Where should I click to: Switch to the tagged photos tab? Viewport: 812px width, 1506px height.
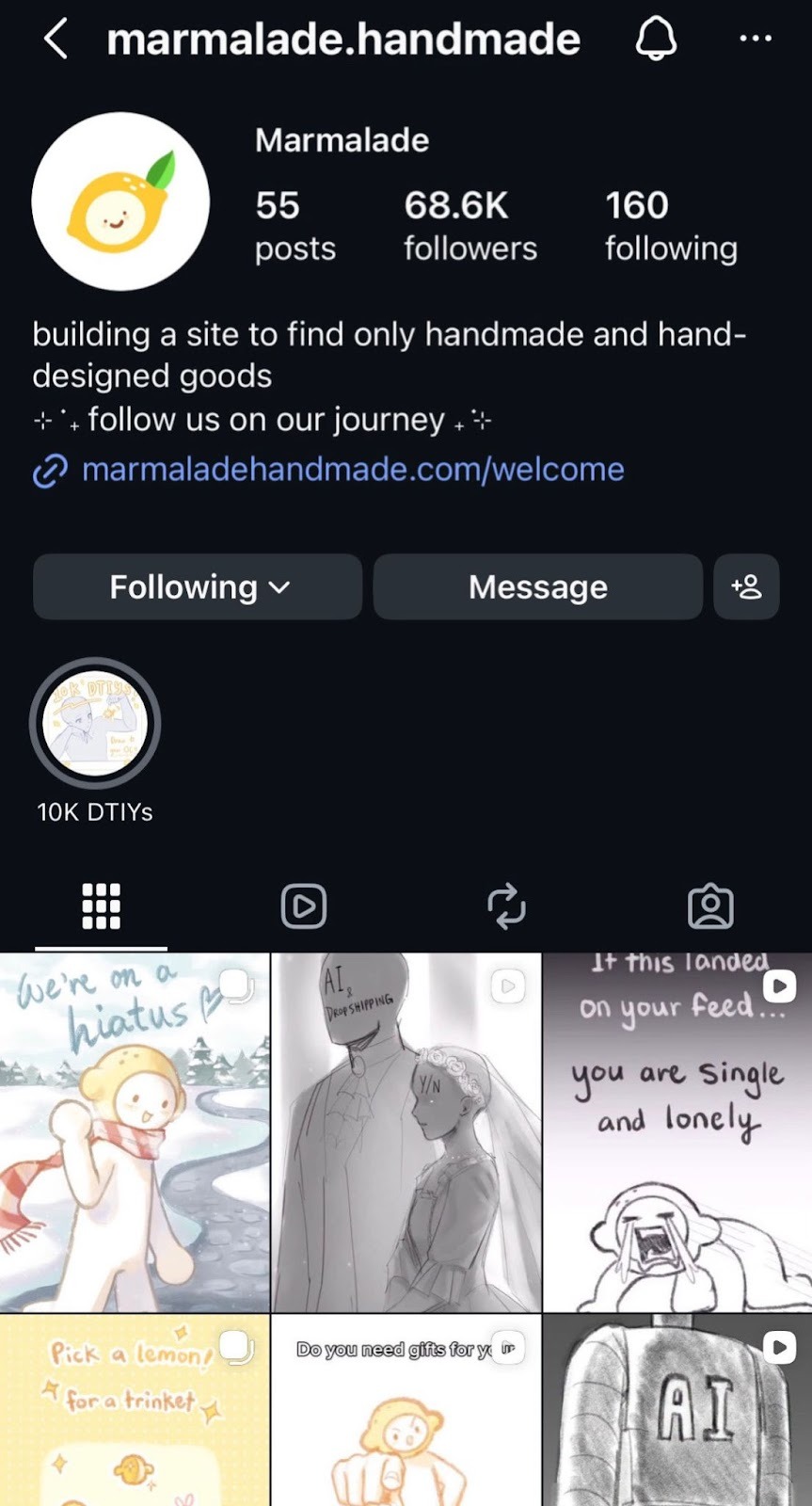tap(710, 906)
